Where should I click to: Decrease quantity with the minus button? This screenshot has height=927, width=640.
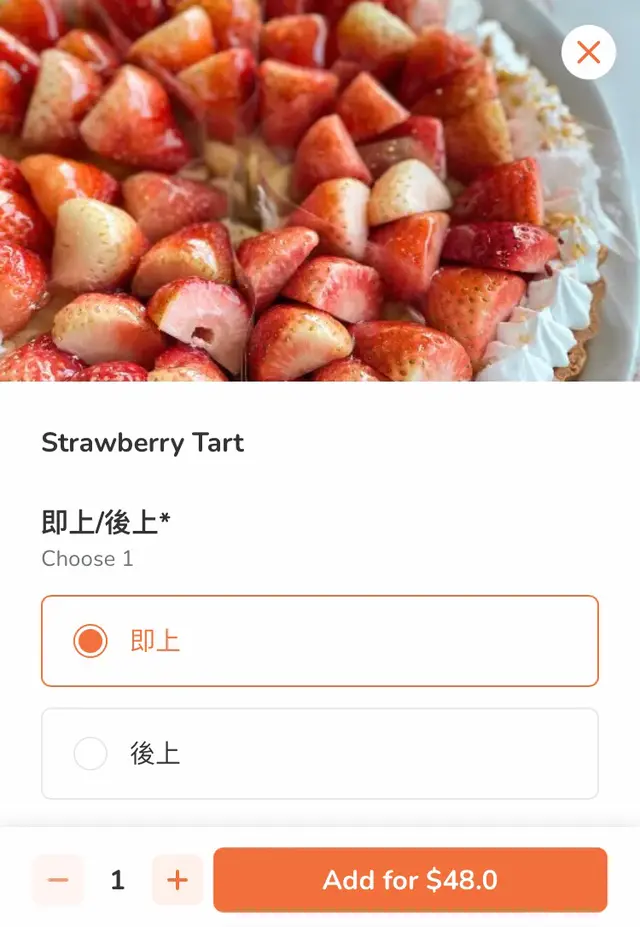(58, 880)
